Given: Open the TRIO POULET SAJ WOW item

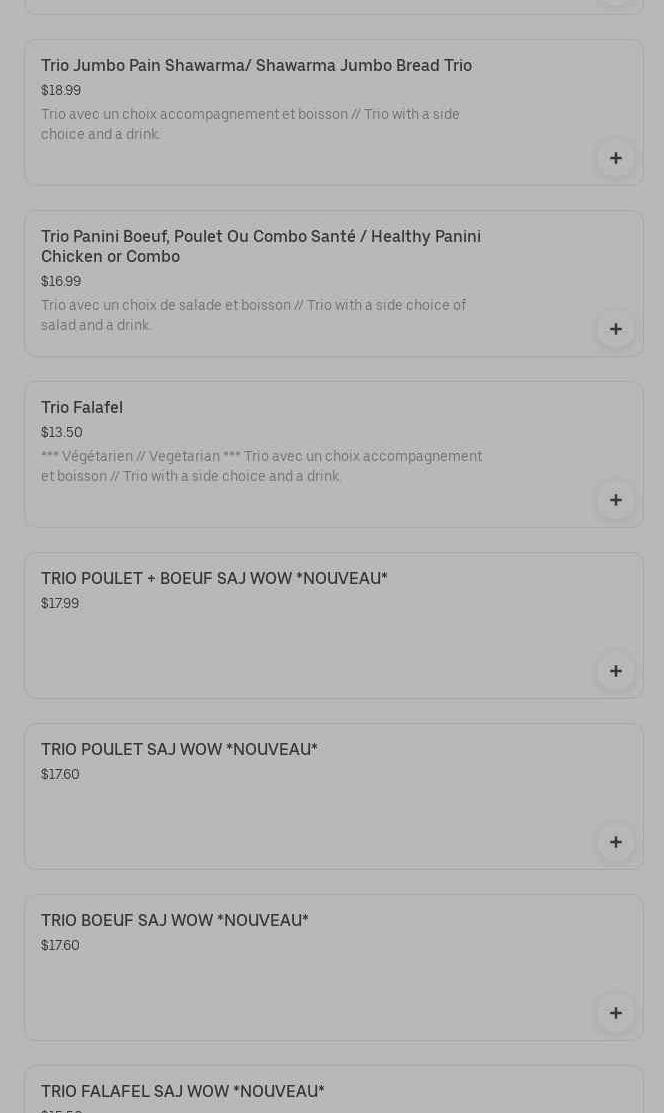Looking at the screenshot, I should tap(334, 796).
